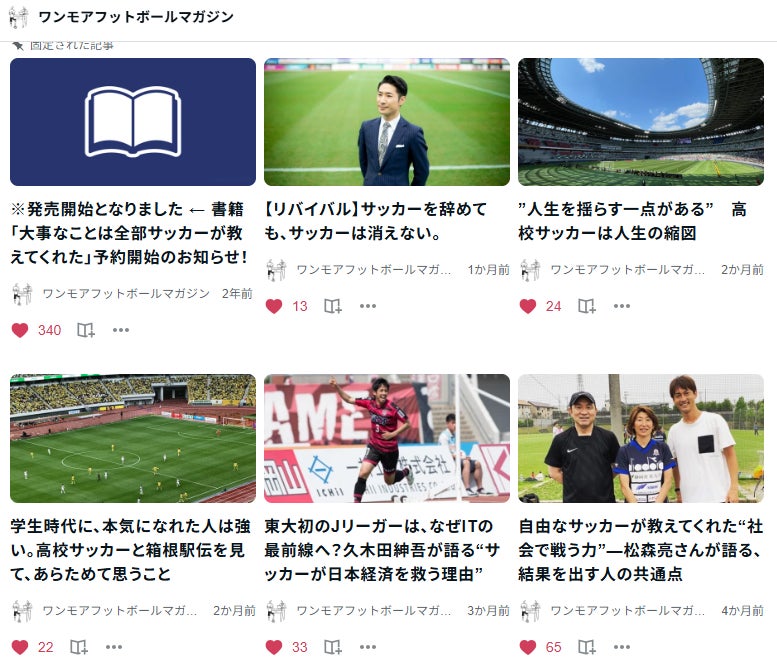The image size is (777, 660).
Task: Like the article with 340 likes
Action: (20, 330)
